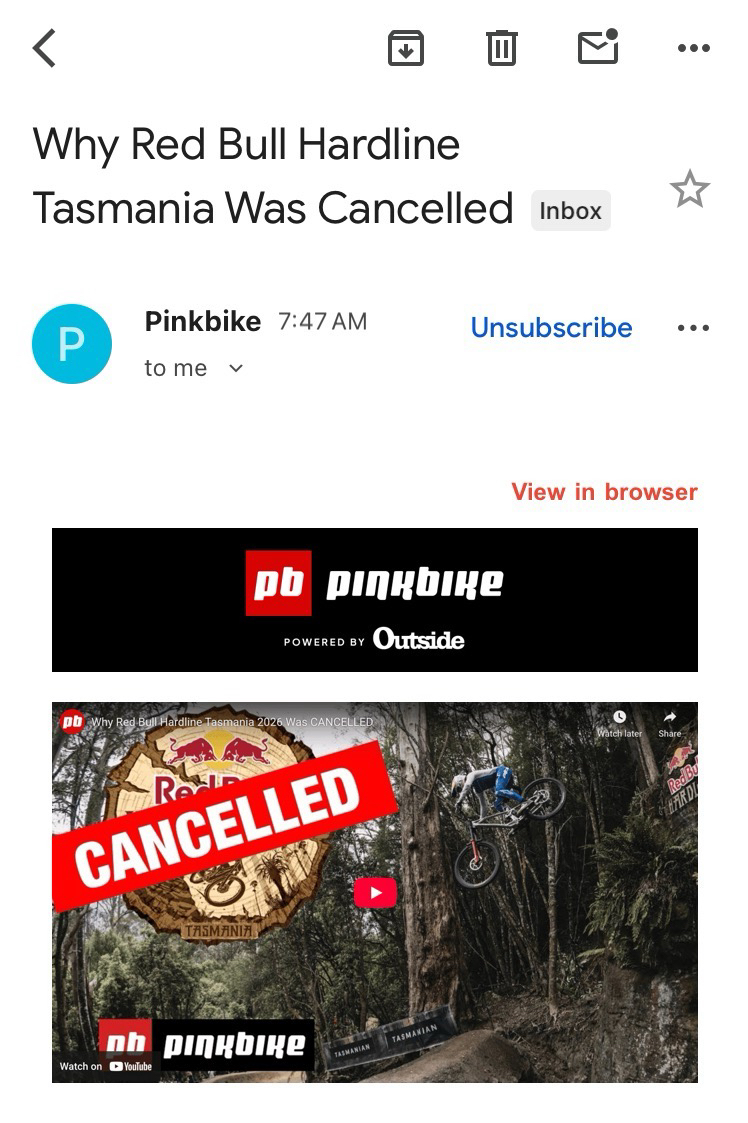
Task: Expand recipient details under Pinkbike
Action: point(236,368)
